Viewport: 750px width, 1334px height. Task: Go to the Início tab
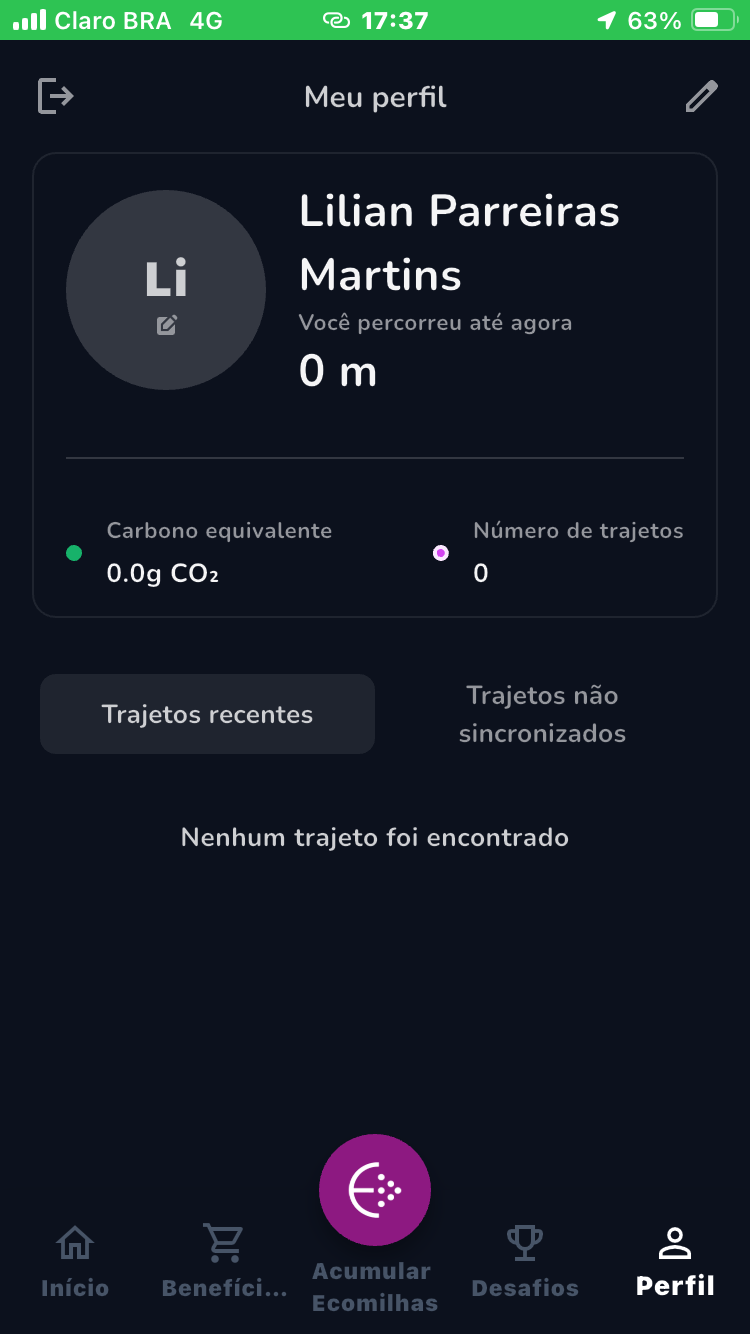(x=75, y=1262)
